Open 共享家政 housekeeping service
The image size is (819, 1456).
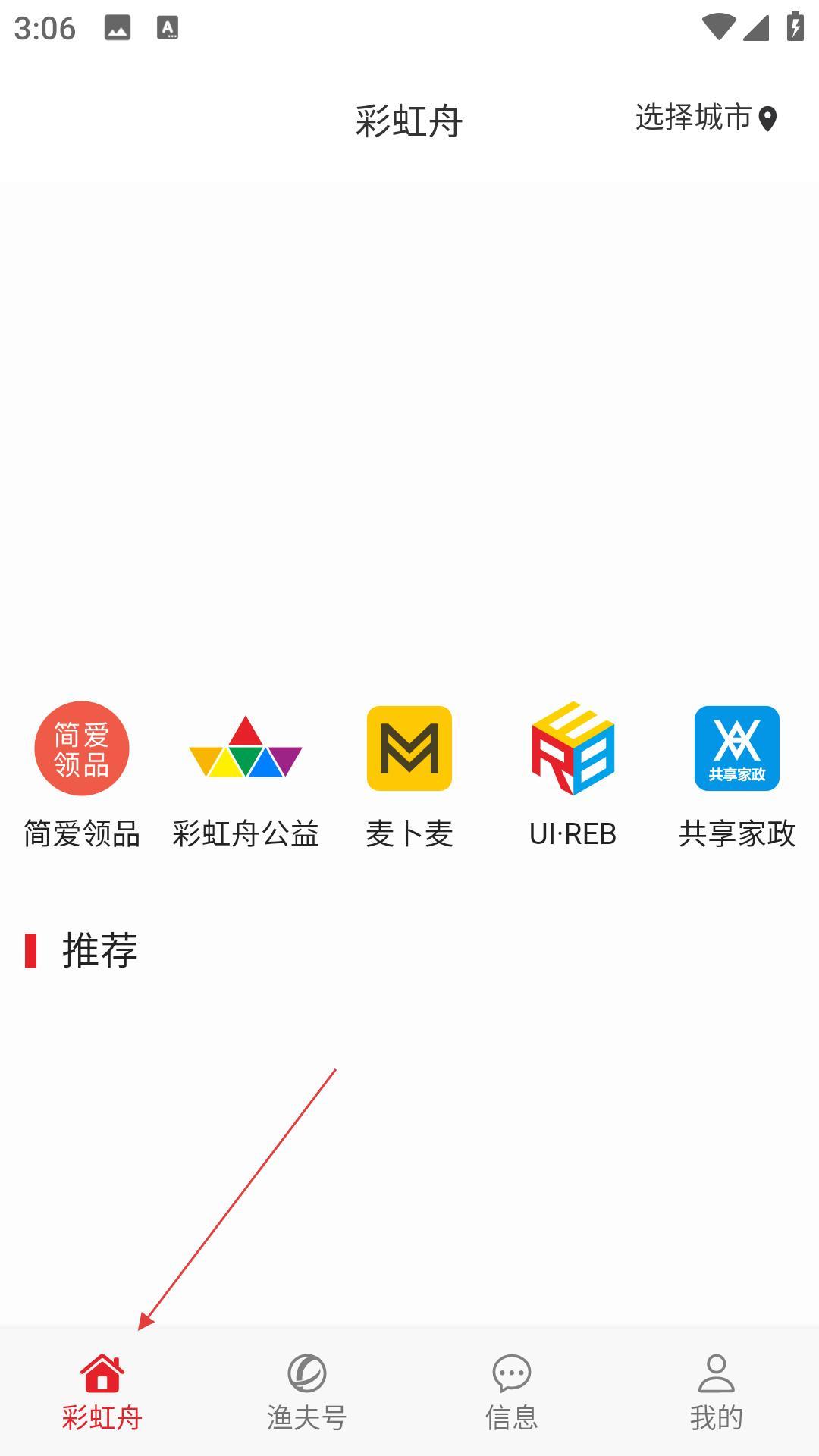(736, 773)
